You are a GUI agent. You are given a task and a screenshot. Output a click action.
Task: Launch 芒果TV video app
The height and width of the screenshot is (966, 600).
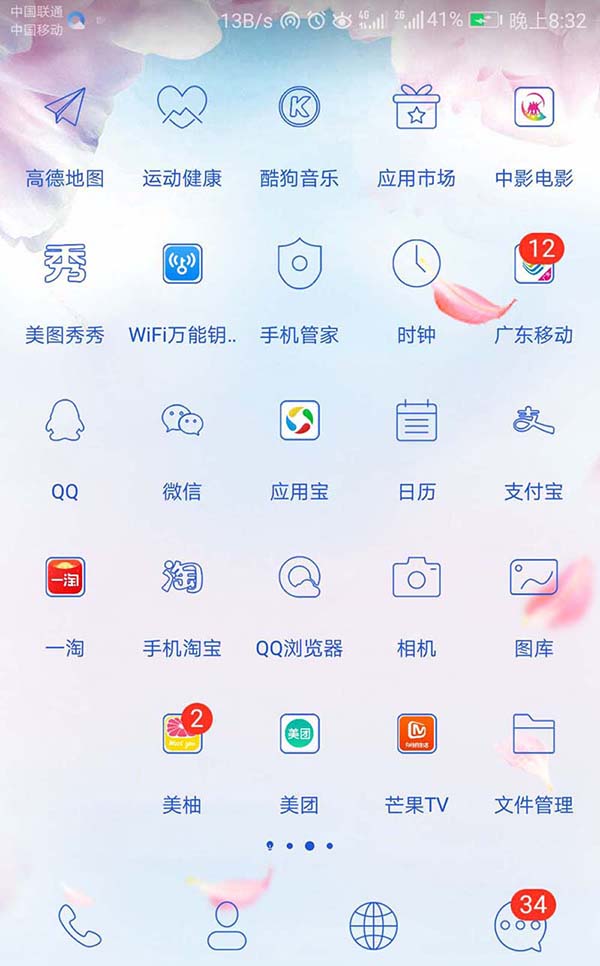point(416,734)
